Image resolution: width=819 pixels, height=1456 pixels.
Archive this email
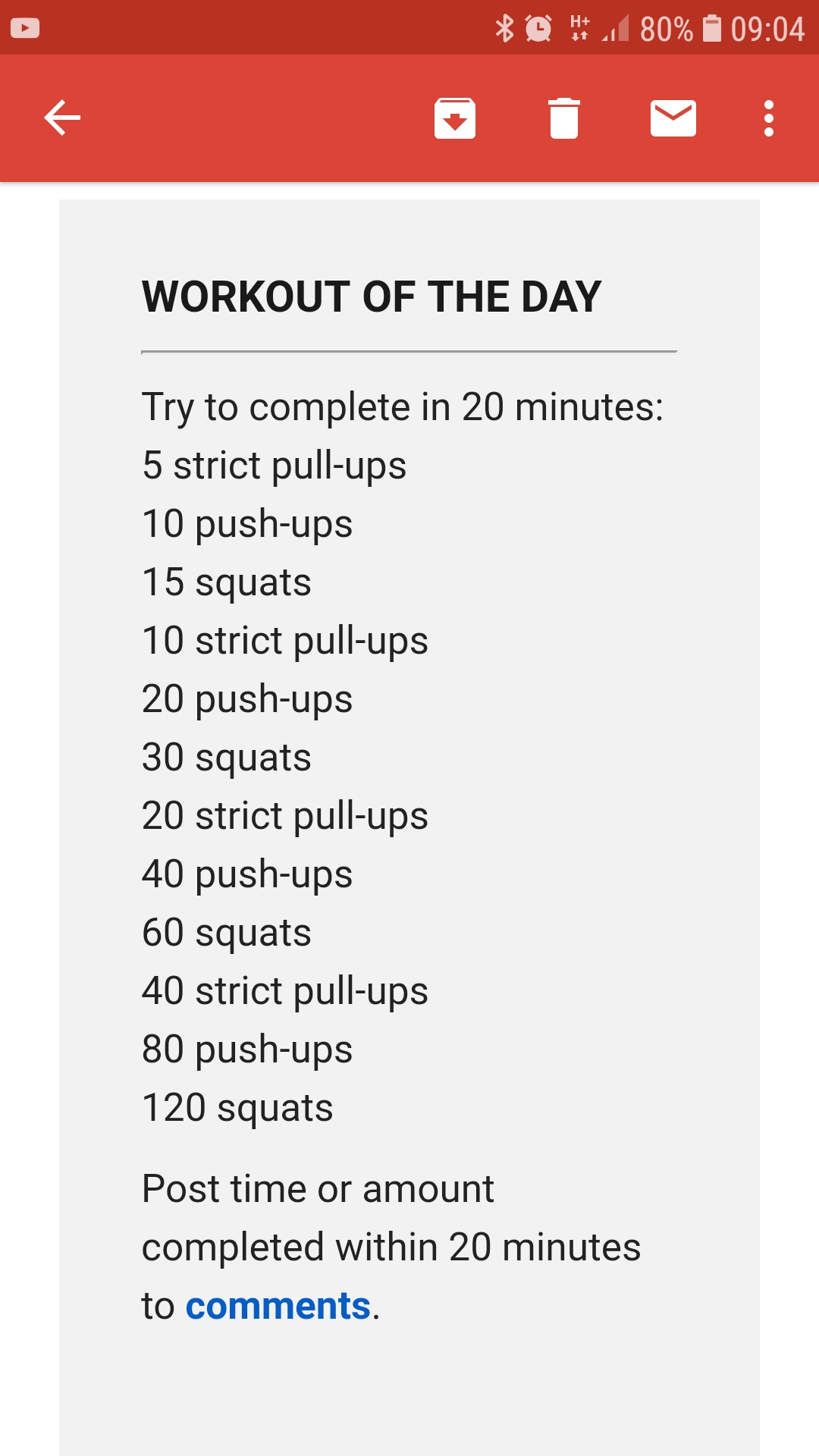[x=455, y=118]
